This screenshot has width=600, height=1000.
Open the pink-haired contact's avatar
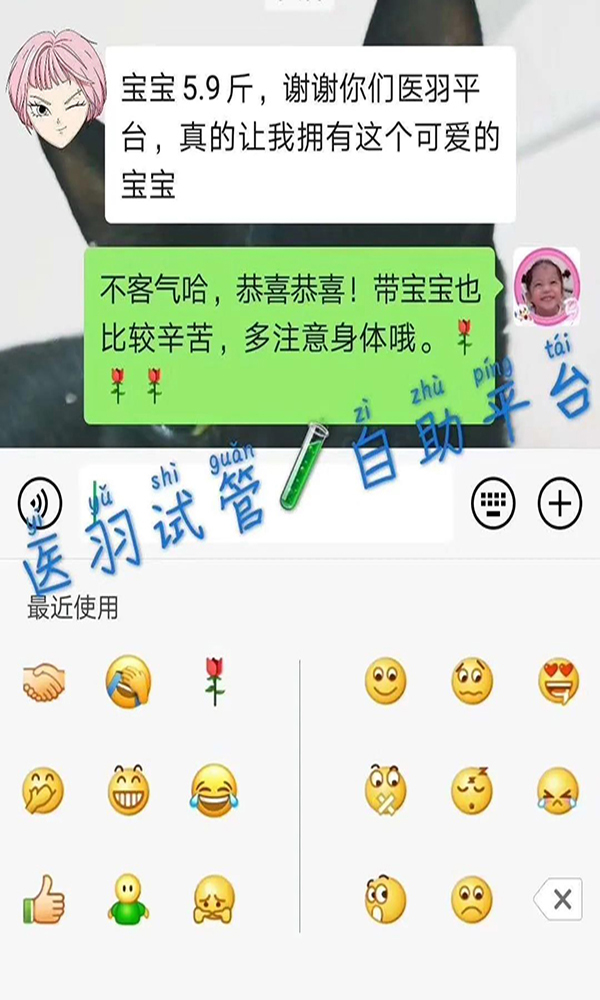[x=56, y=87]
